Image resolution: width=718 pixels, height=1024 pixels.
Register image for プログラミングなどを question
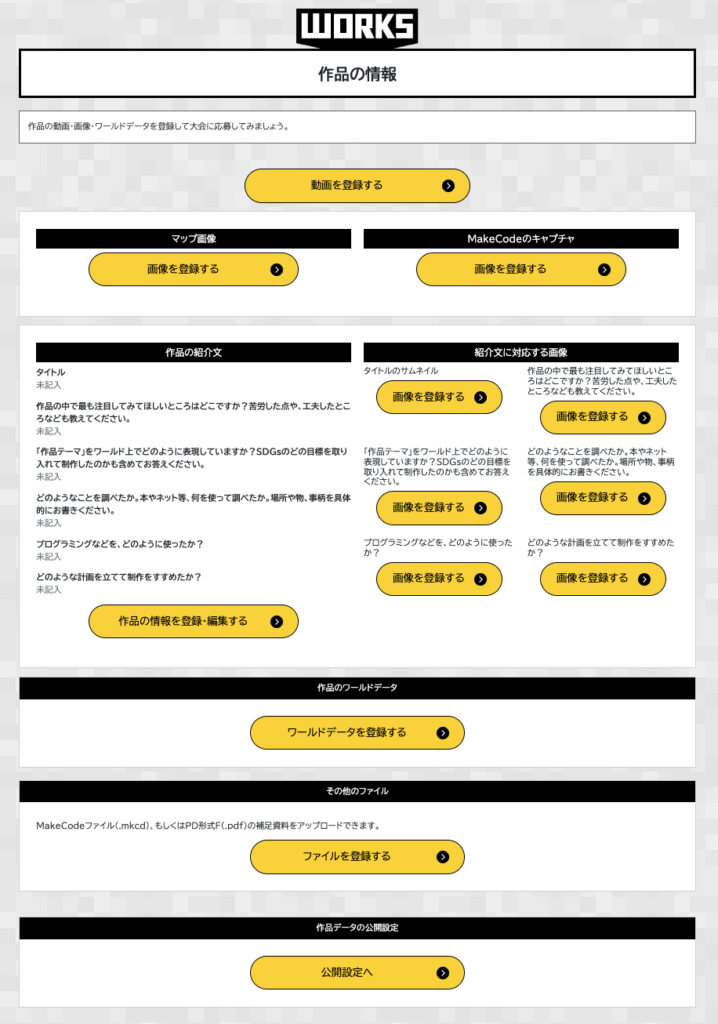click(x=439, y=578)
